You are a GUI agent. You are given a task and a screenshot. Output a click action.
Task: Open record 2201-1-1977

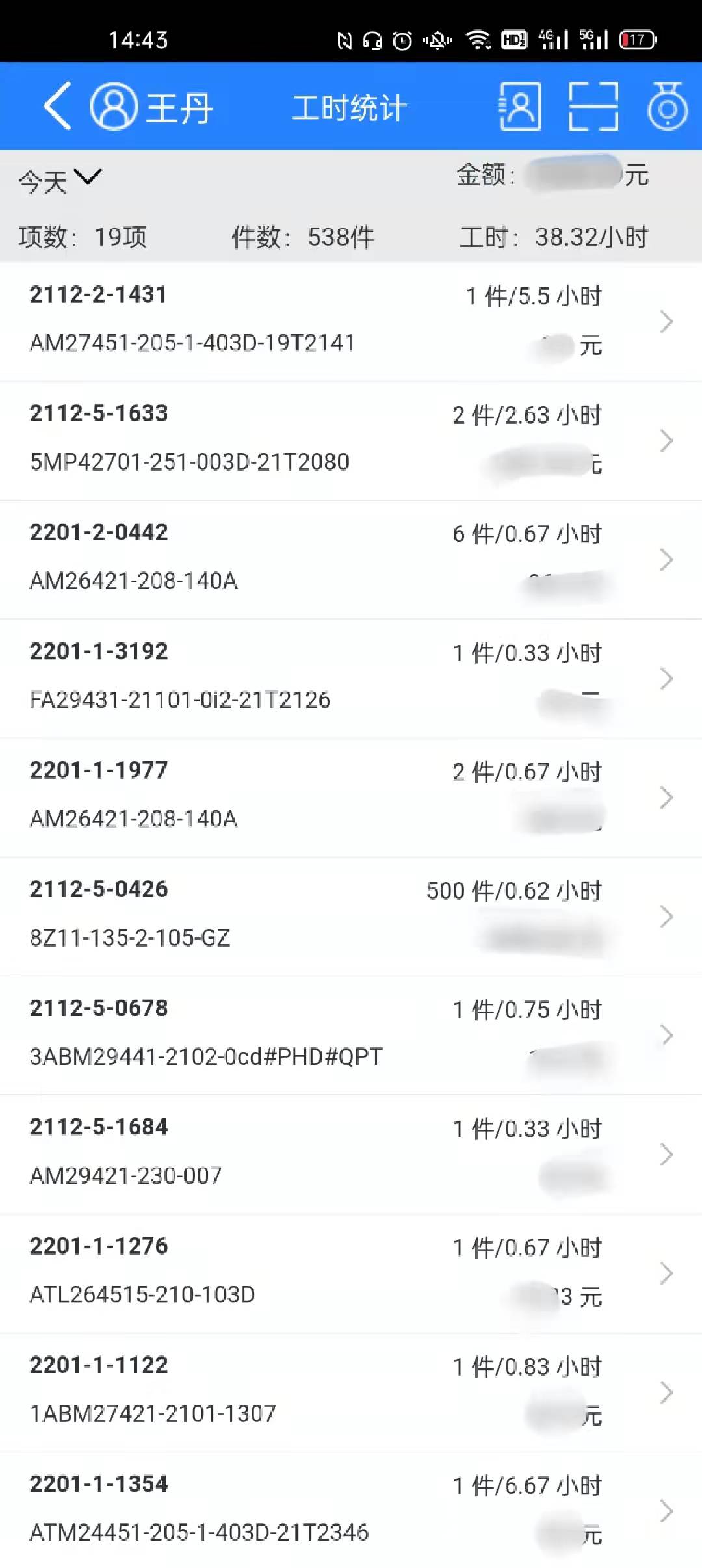click(351, 798)
